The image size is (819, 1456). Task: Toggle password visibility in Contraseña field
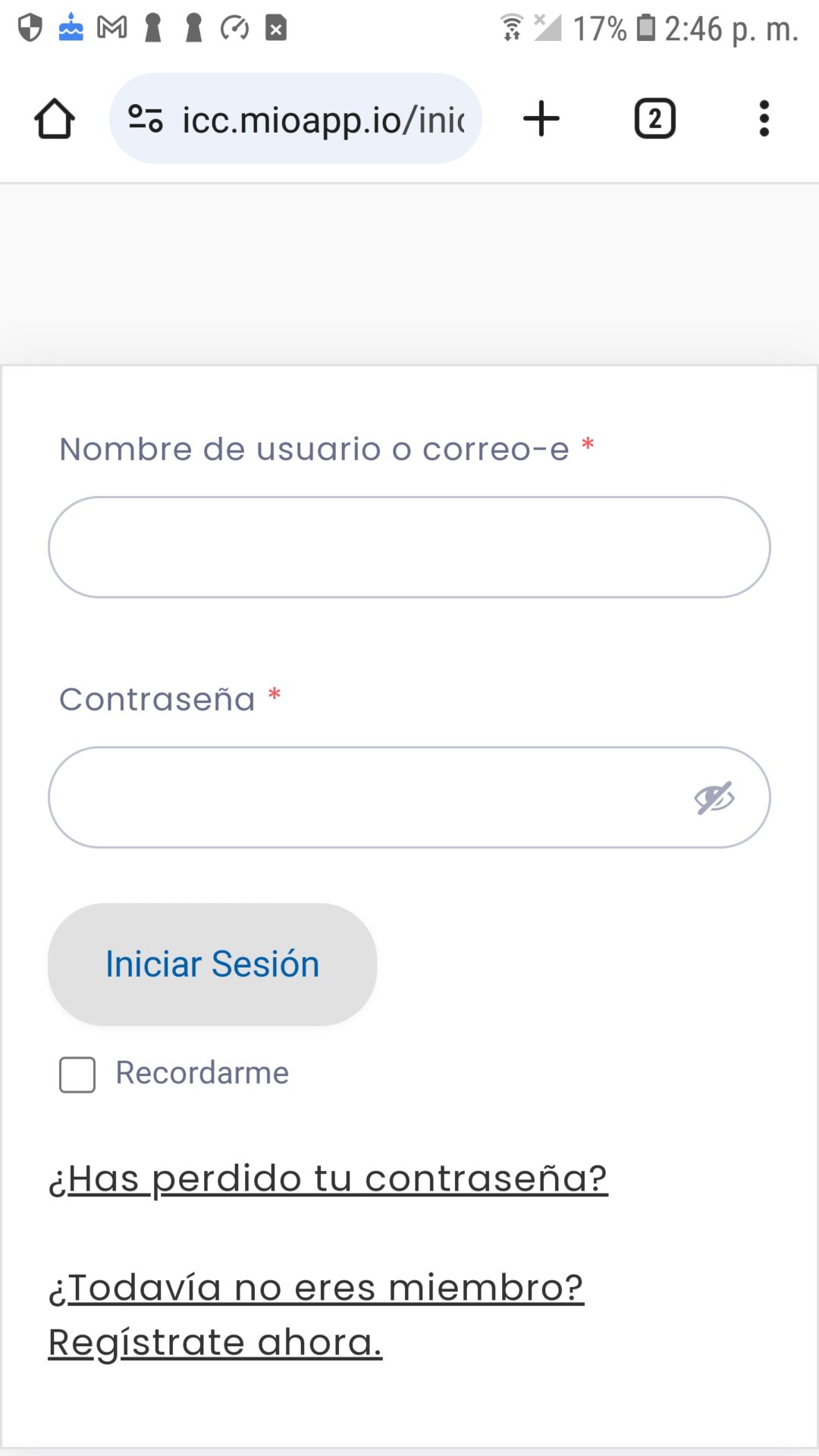tap(715, 797)
